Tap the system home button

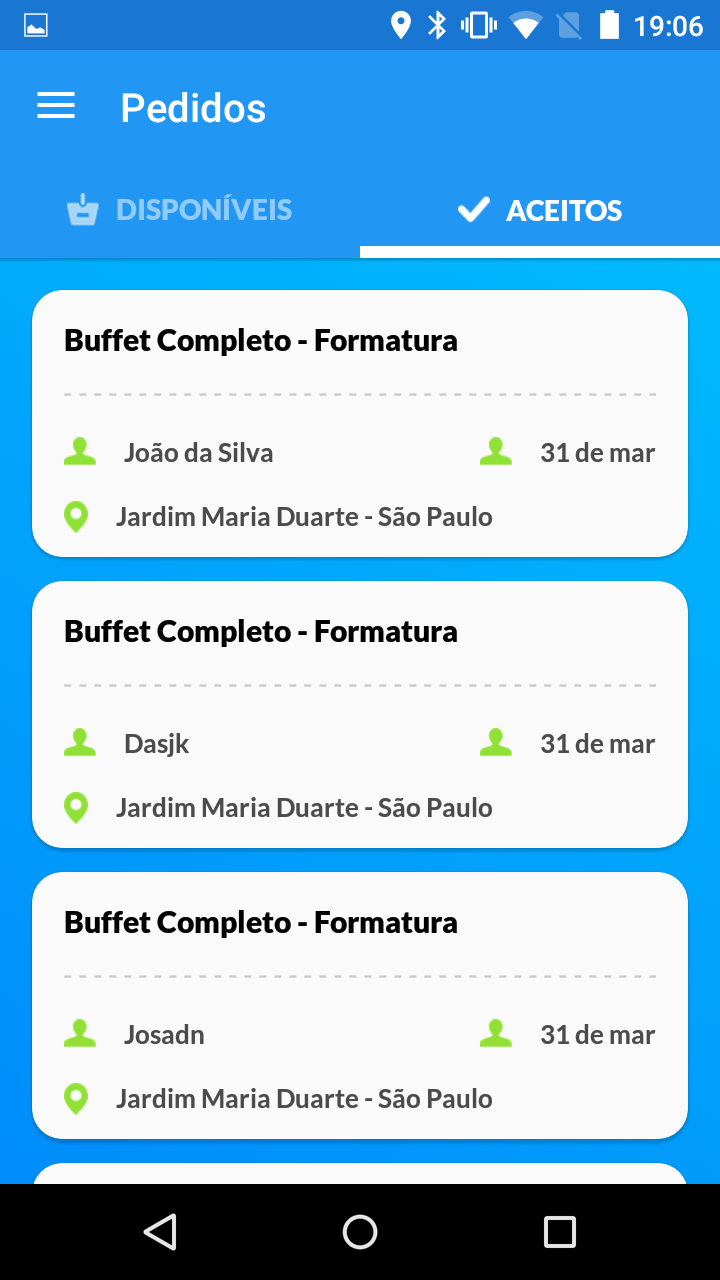(x=360, y=1232)
